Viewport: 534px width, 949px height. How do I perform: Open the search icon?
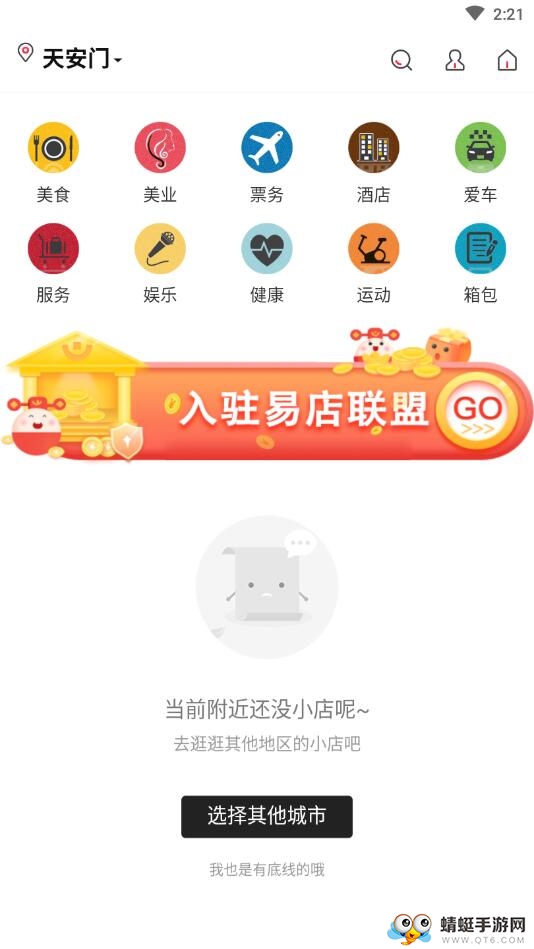tap(401, 60)
